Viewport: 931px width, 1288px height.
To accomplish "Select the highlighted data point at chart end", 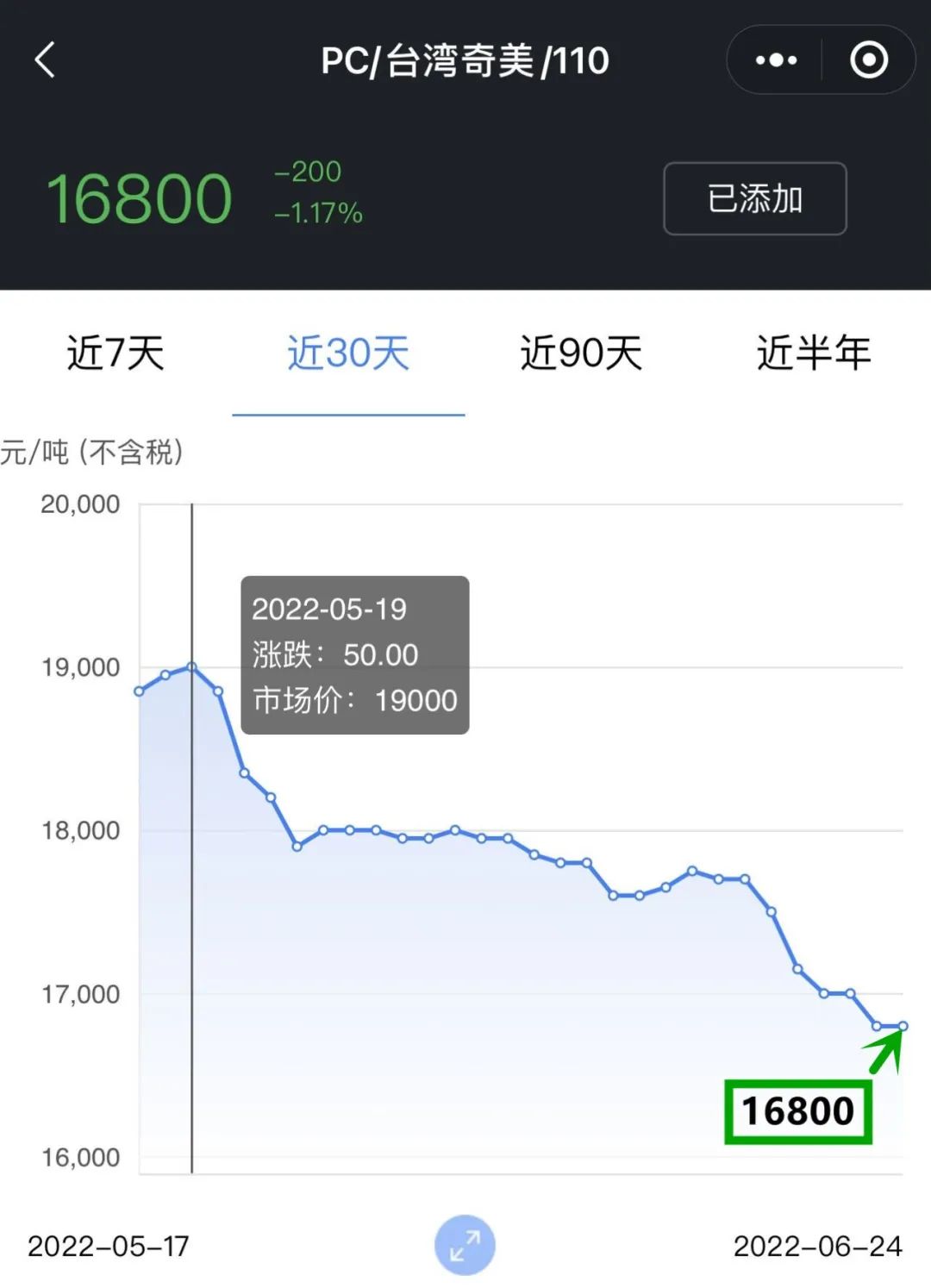I will pyautogui.click(x=902, y=1025).
